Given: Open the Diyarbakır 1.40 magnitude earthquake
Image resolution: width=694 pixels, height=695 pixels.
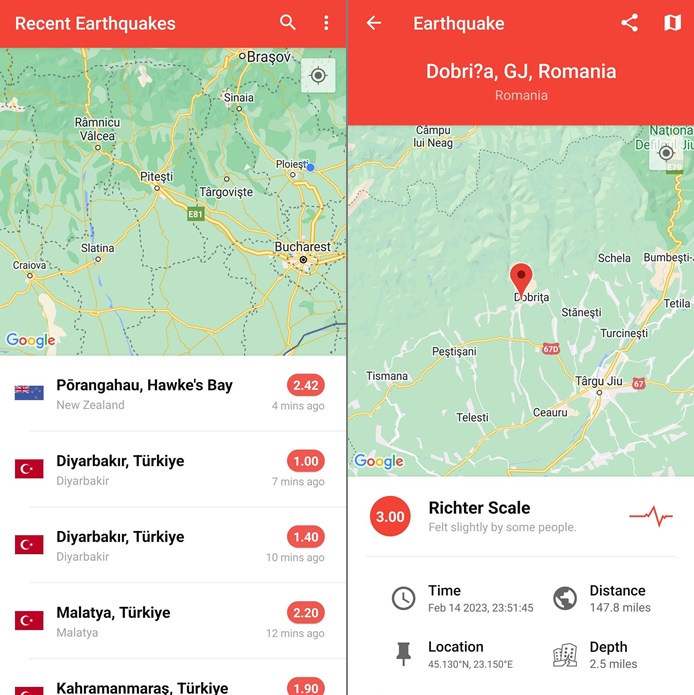Looking at the screenshot, I should pos(172,546).
